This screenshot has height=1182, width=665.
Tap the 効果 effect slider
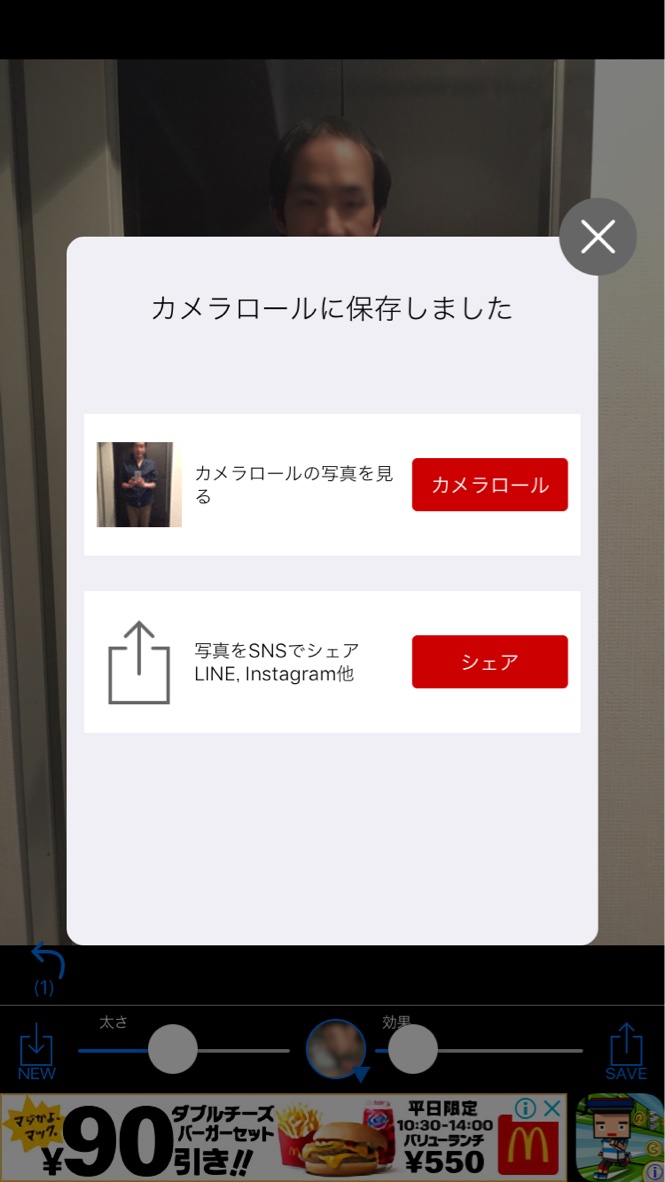pyautogui.click(x=412, y=1050)
